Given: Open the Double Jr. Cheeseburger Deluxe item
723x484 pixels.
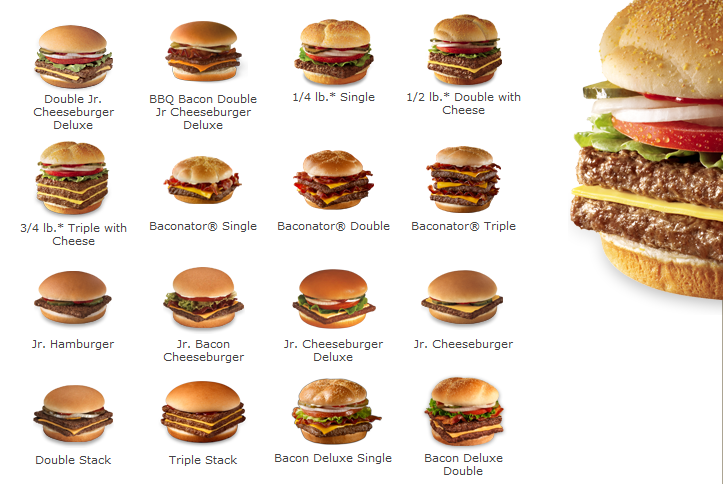Looking at the screenshot, I should (x=73, y=57).
